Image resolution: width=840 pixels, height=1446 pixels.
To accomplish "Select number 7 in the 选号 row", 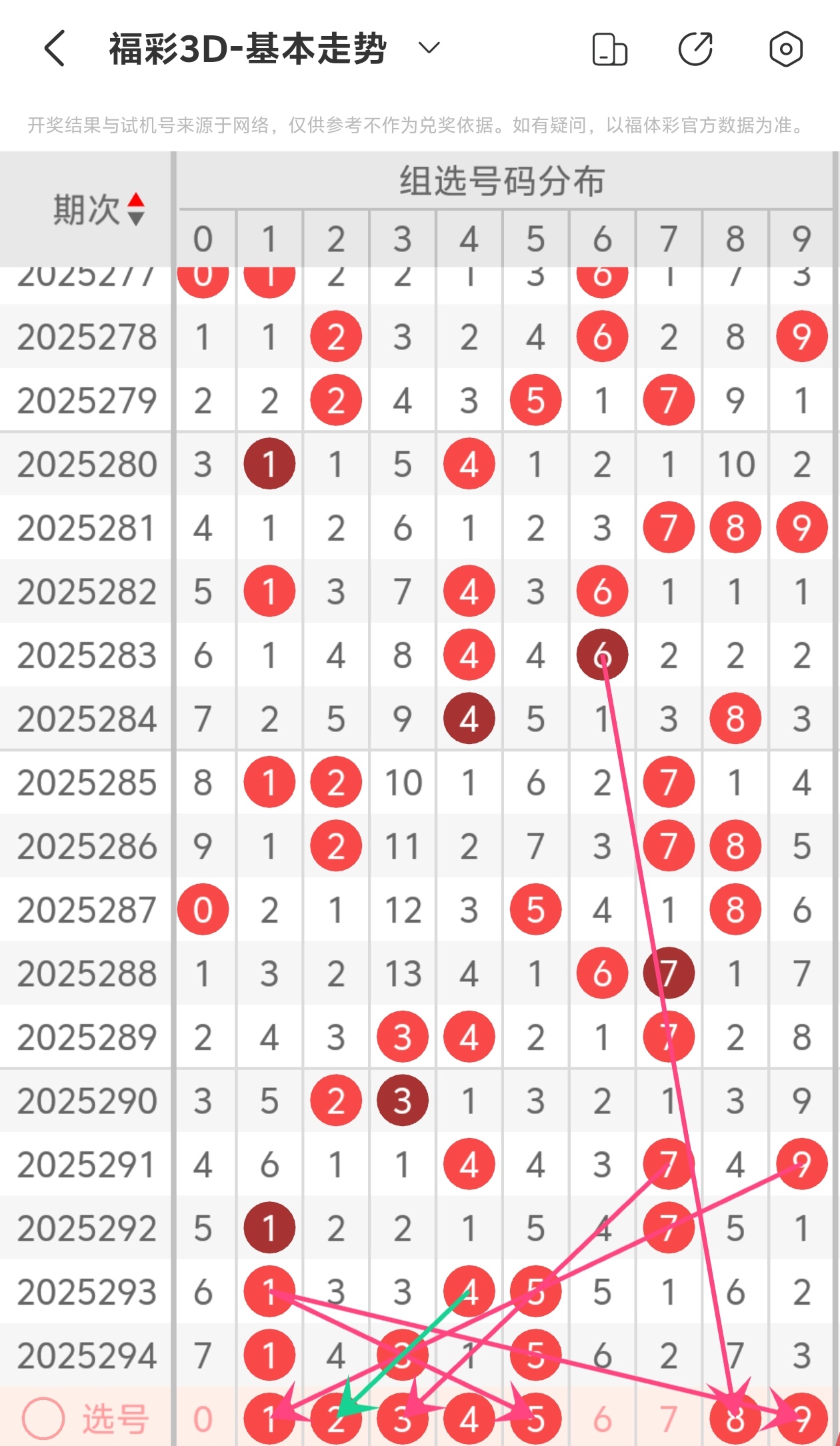I will tap(669, 1419).
